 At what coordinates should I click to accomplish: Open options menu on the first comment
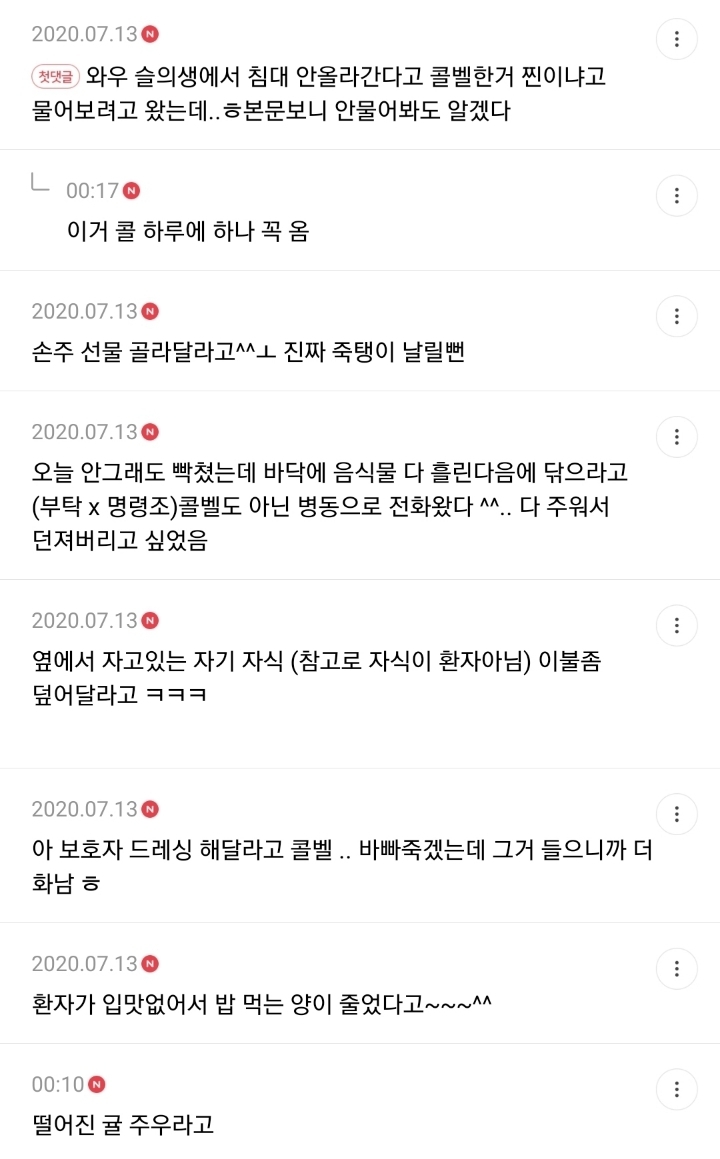pos(677,38)
